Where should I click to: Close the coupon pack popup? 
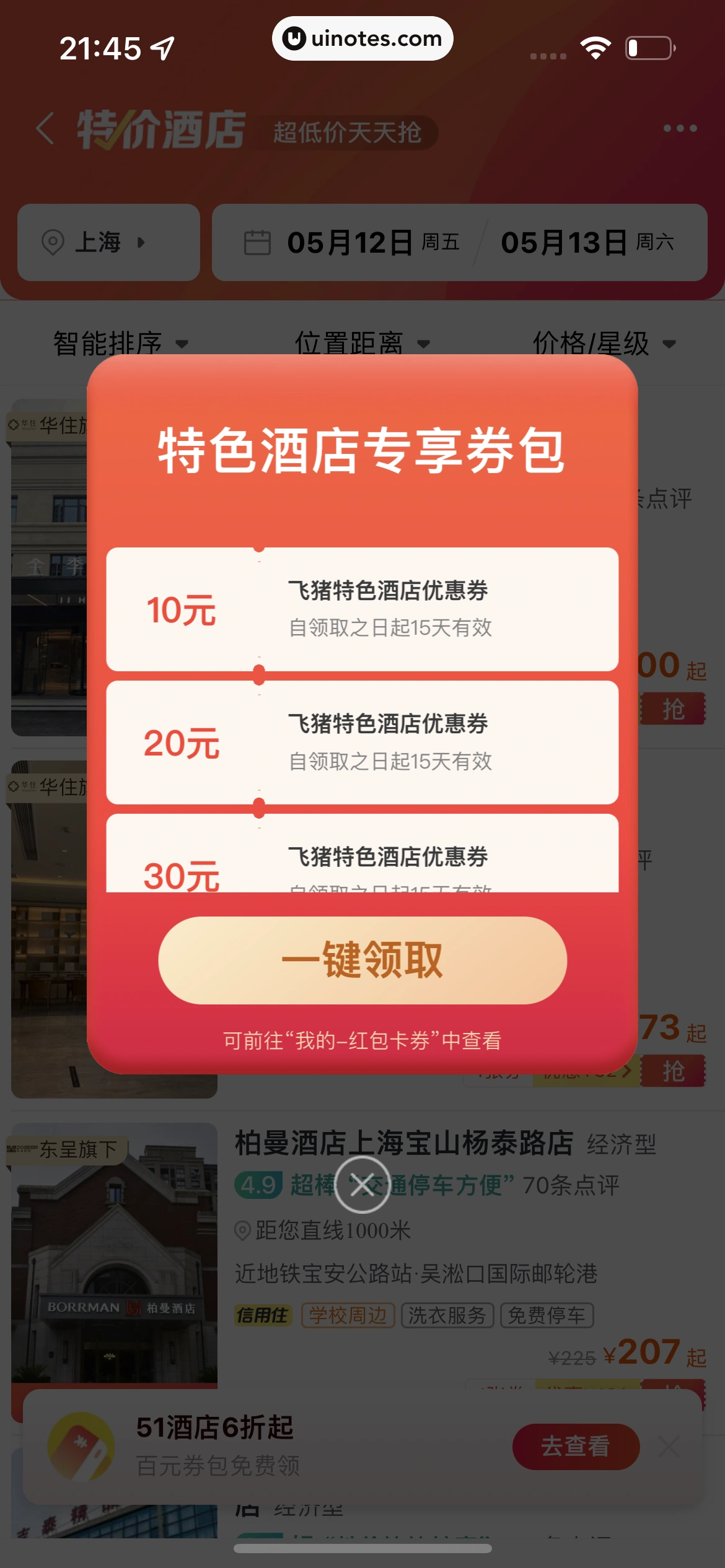pos(362,1184)
